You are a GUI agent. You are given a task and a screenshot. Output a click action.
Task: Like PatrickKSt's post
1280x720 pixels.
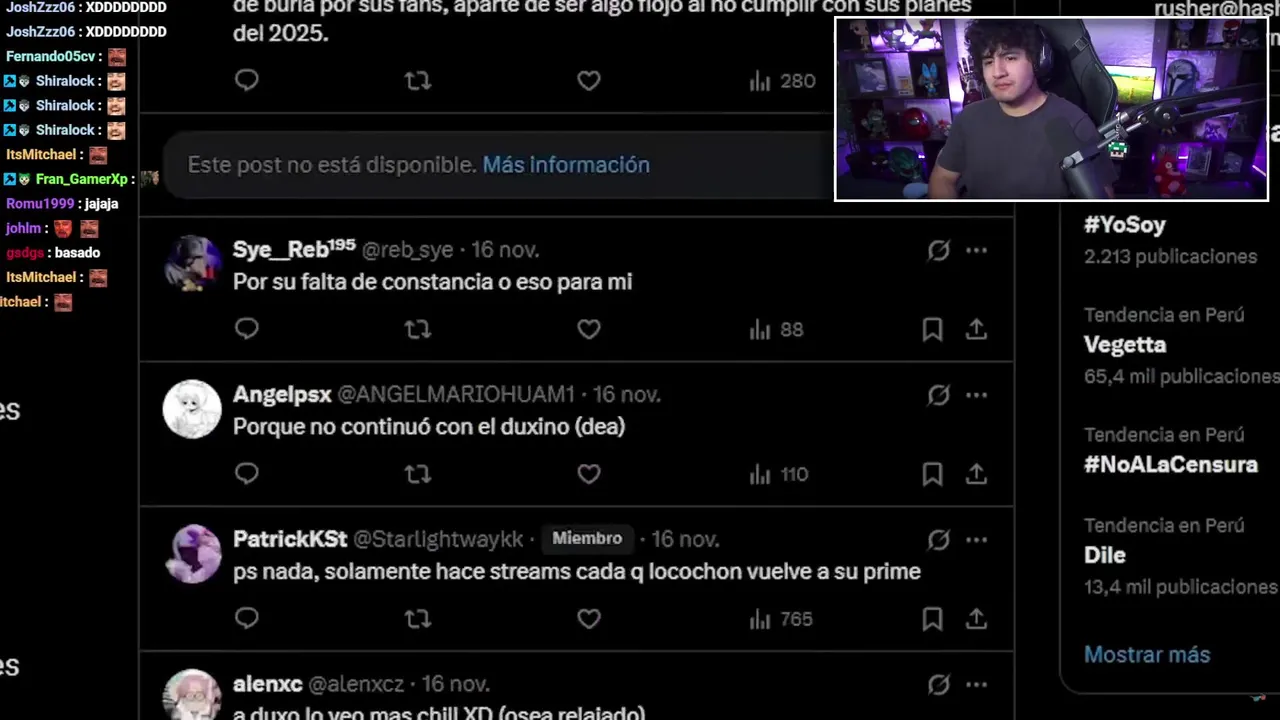click(589, 619)
